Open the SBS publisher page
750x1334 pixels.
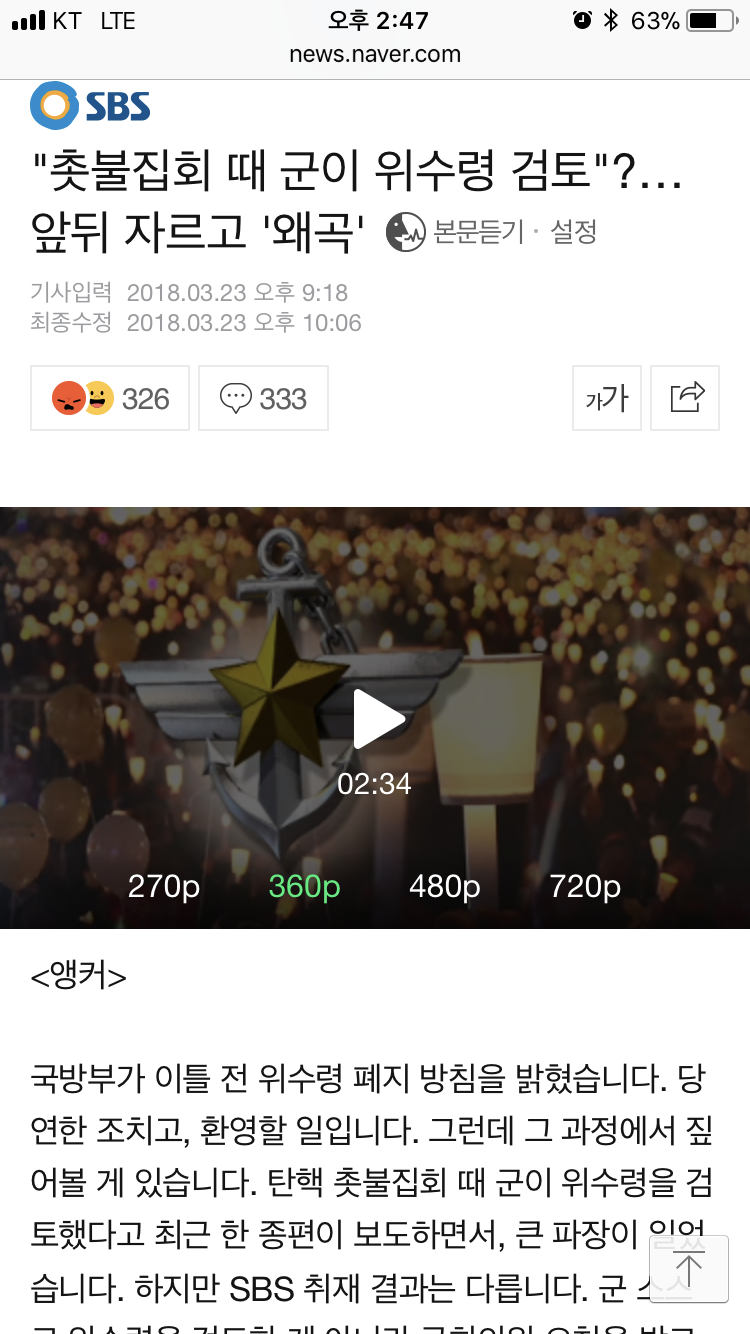pyautogui.click(x=91, y=106)
